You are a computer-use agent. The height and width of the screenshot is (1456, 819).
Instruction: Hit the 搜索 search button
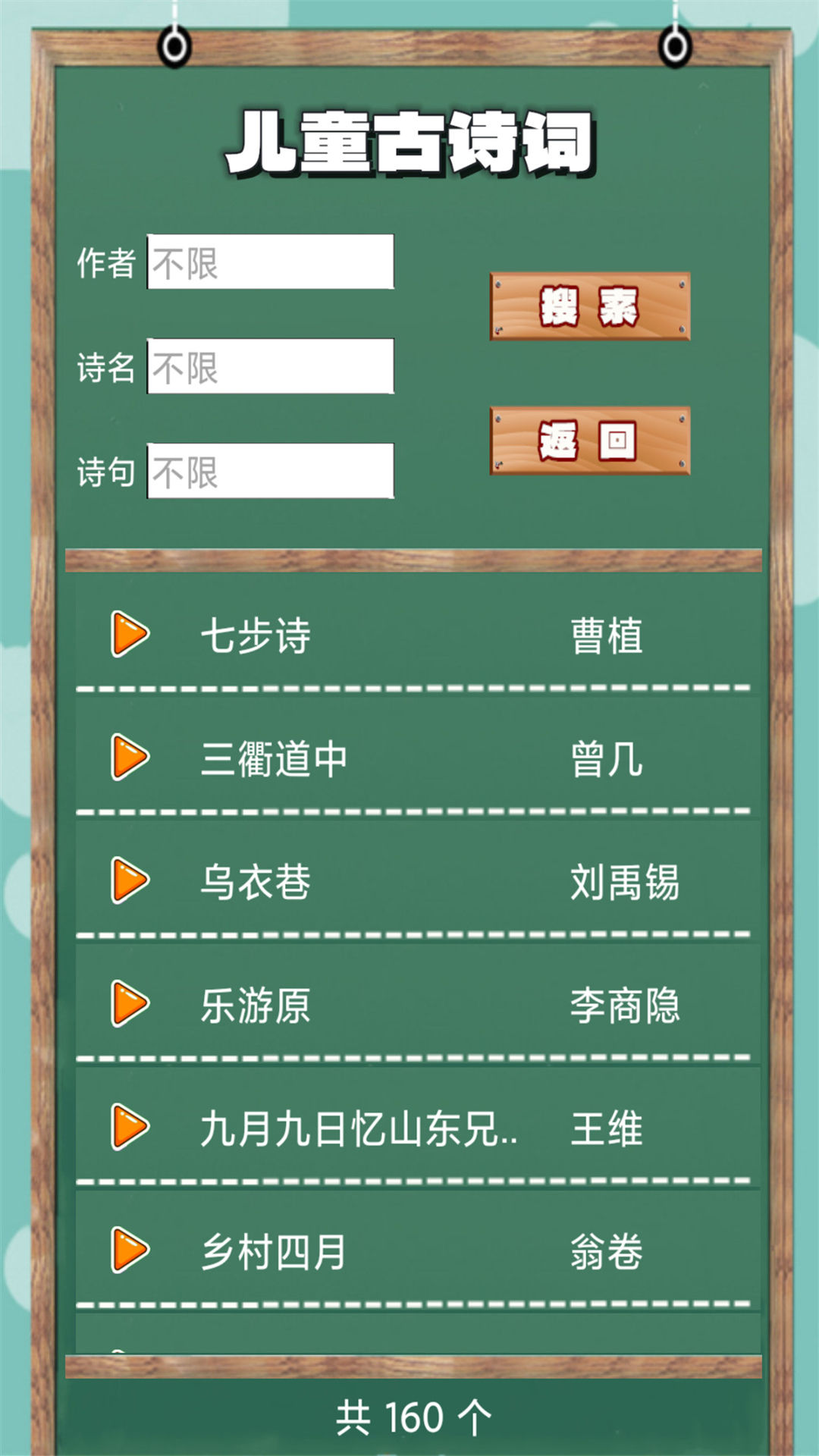pyautogui.click(x=589, y=306)
